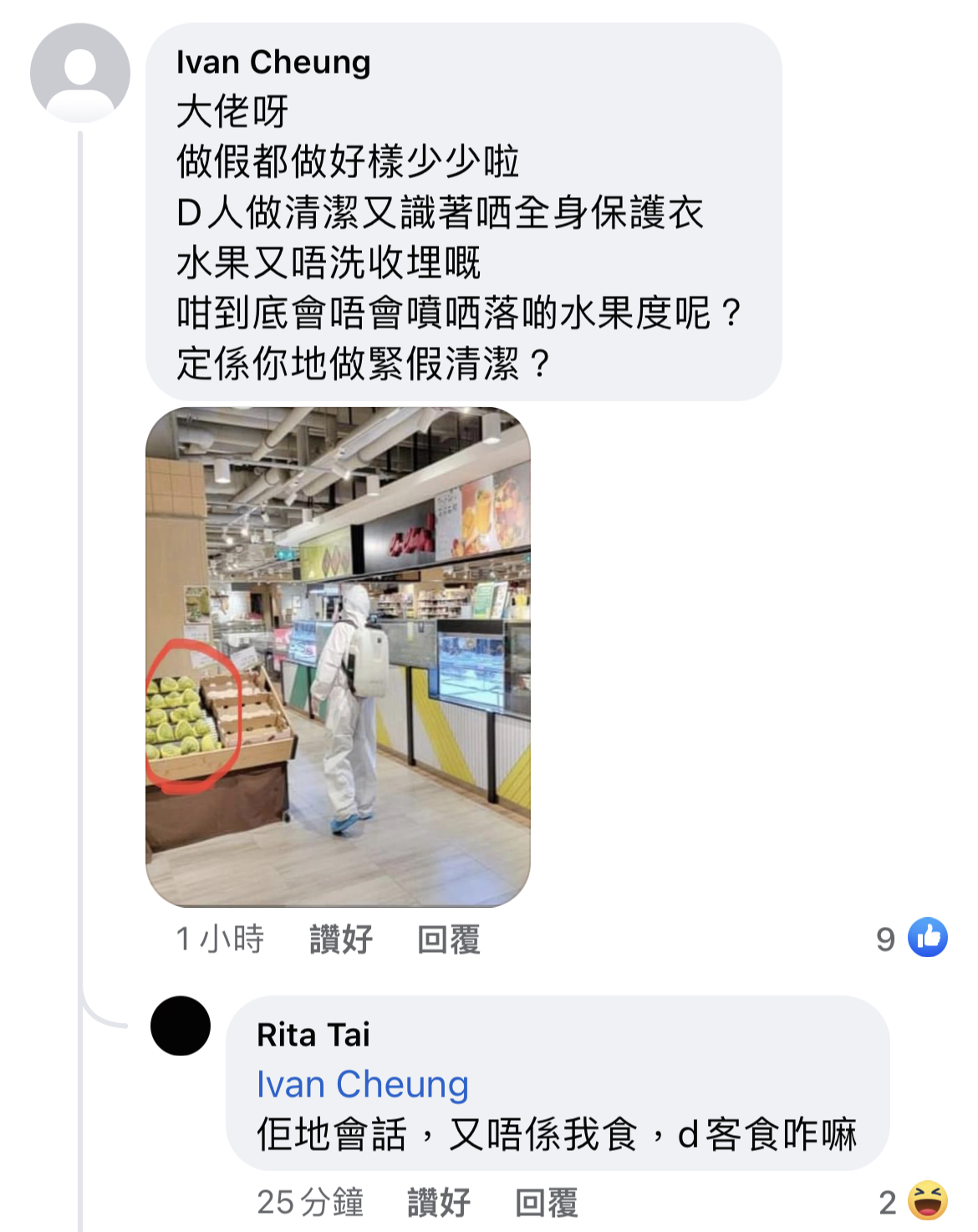Screen dimensions: 978x1232
Task: View the 9 like reactions on Ivan's comment
Action: tap(912, 938)
